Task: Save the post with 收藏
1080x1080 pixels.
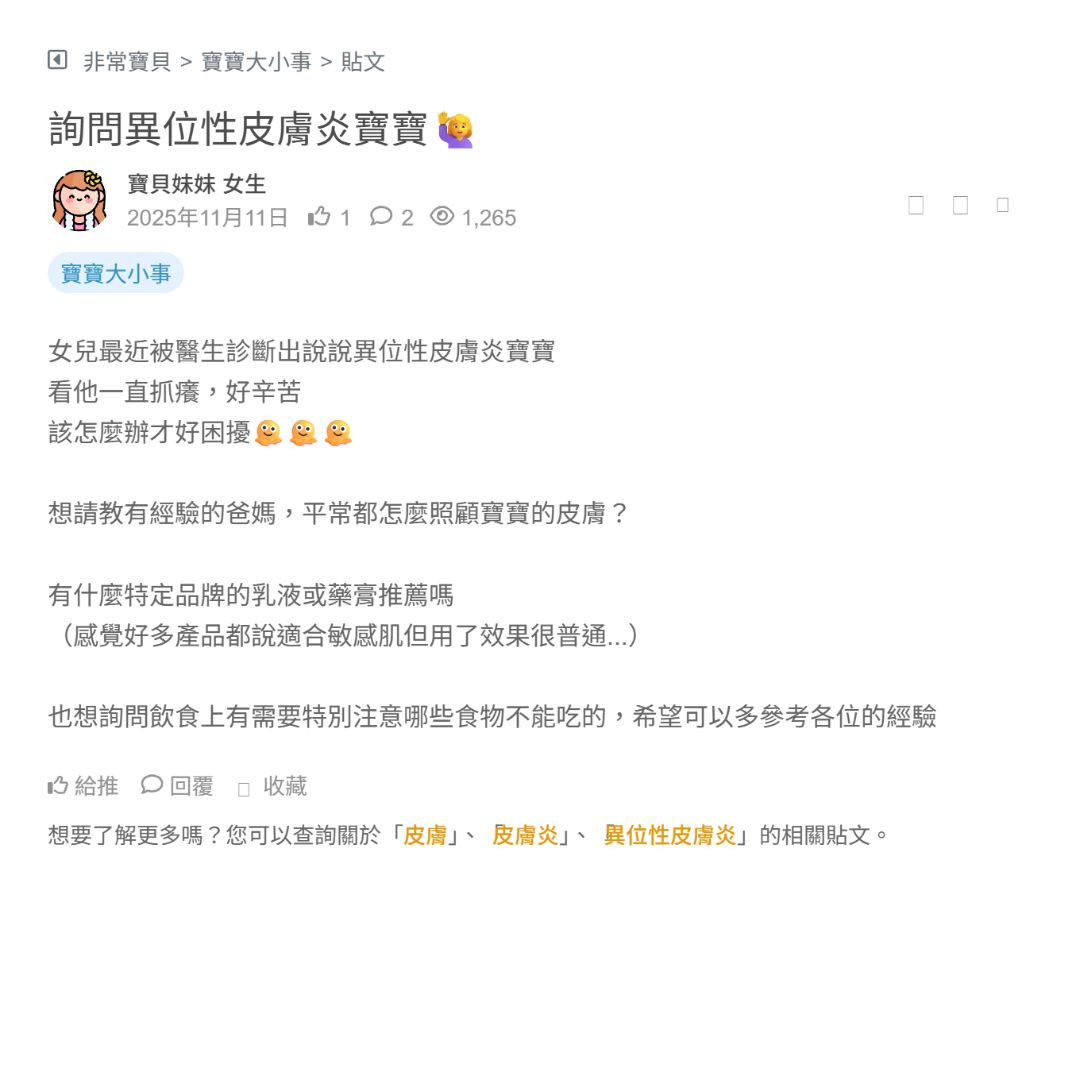Action: tap(273, 786)
